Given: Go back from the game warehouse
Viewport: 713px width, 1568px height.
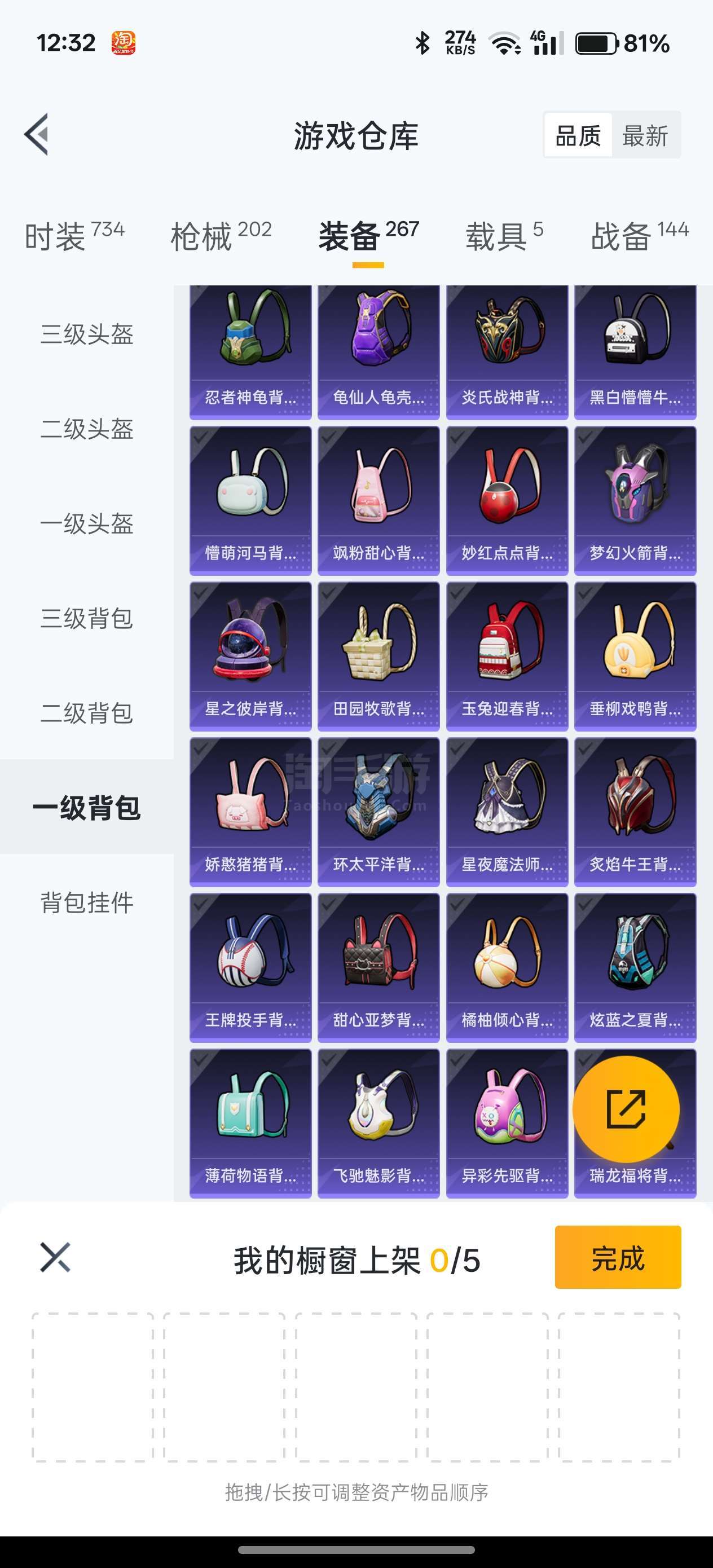Looking at the screenshot, I should click(37, 135).
